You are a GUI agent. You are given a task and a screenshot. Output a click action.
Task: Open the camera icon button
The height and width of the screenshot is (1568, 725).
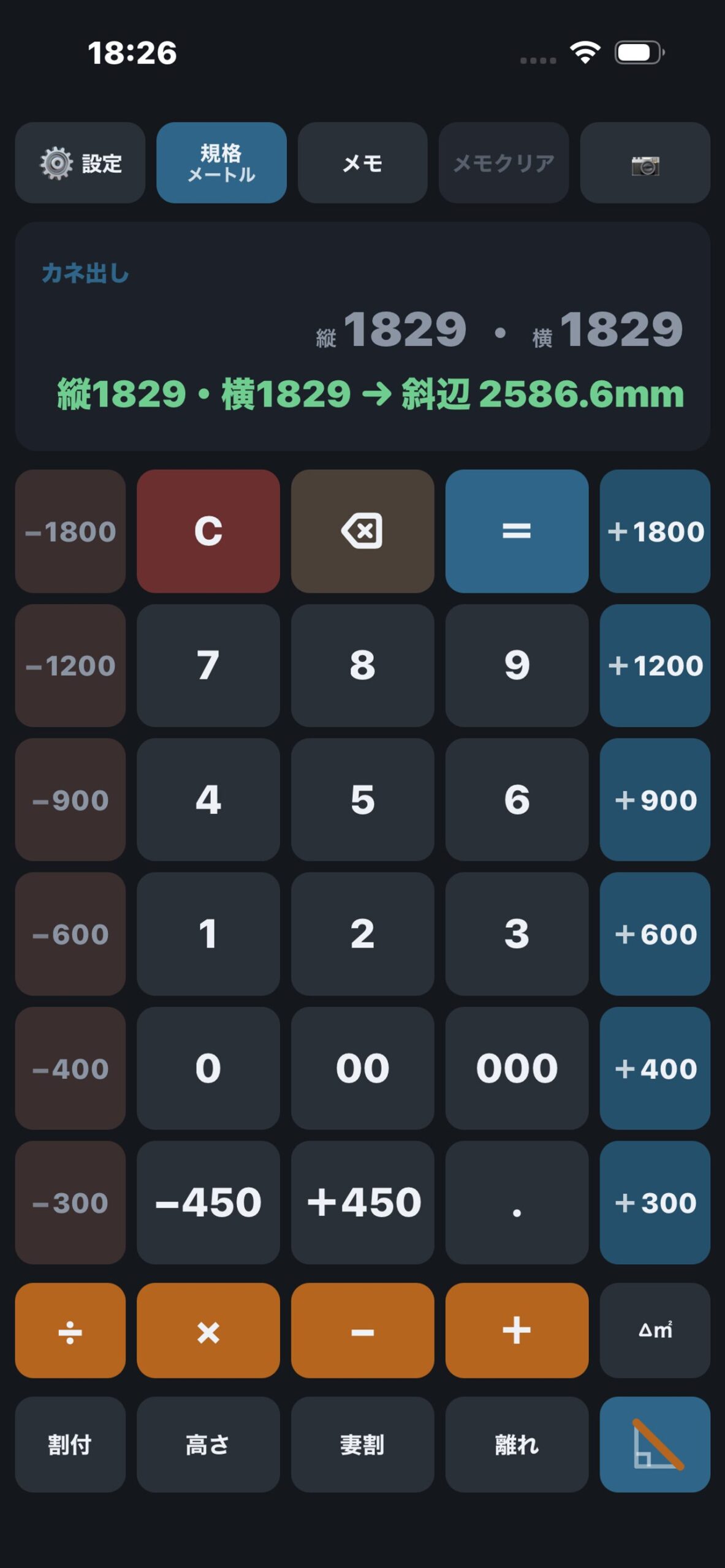[645, 163]
